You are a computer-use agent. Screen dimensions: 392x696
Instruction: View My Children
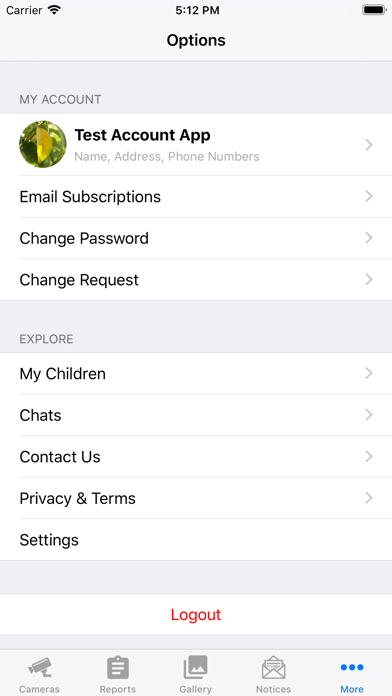(196, 374)
